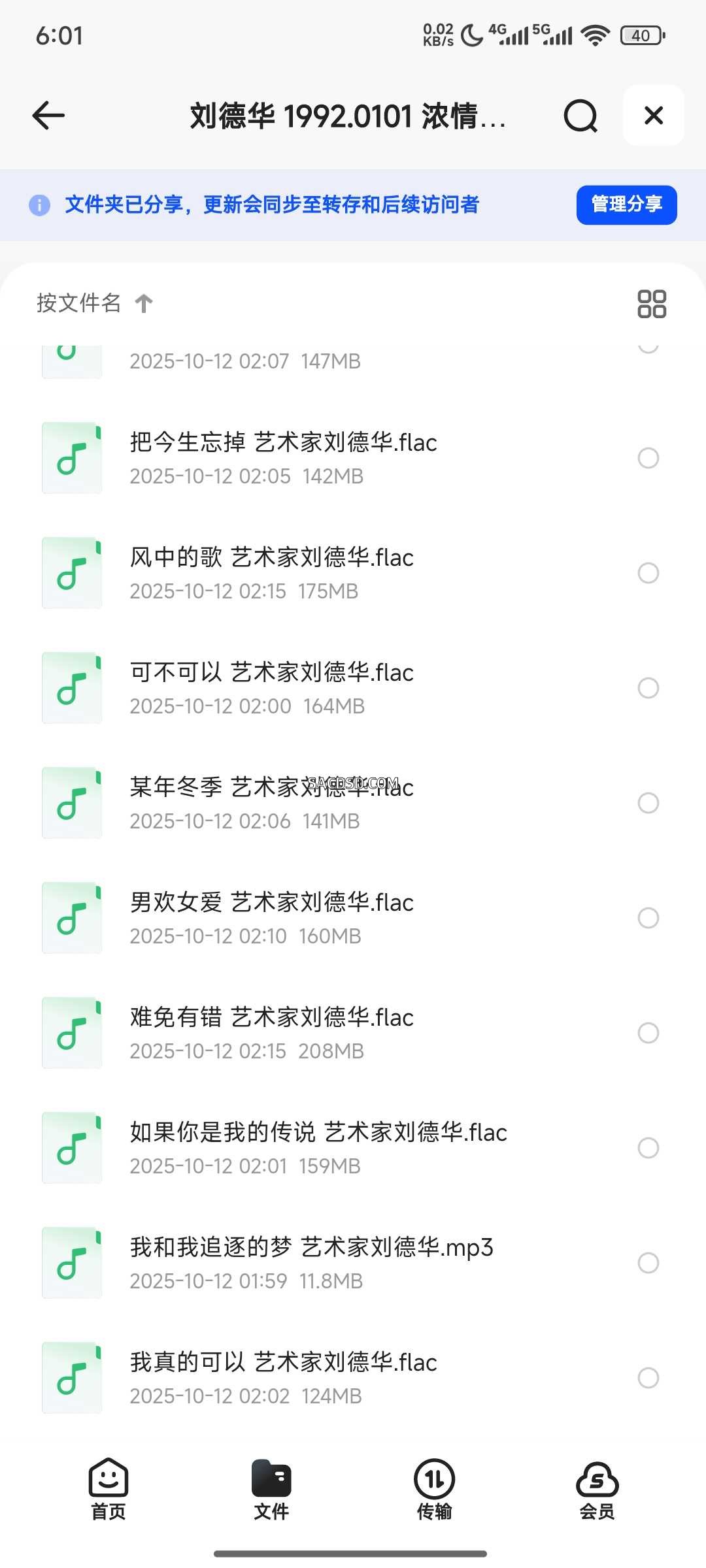Tap the info icon on the share banner
Screen dimensions: 706x1568
coord(39,204)
